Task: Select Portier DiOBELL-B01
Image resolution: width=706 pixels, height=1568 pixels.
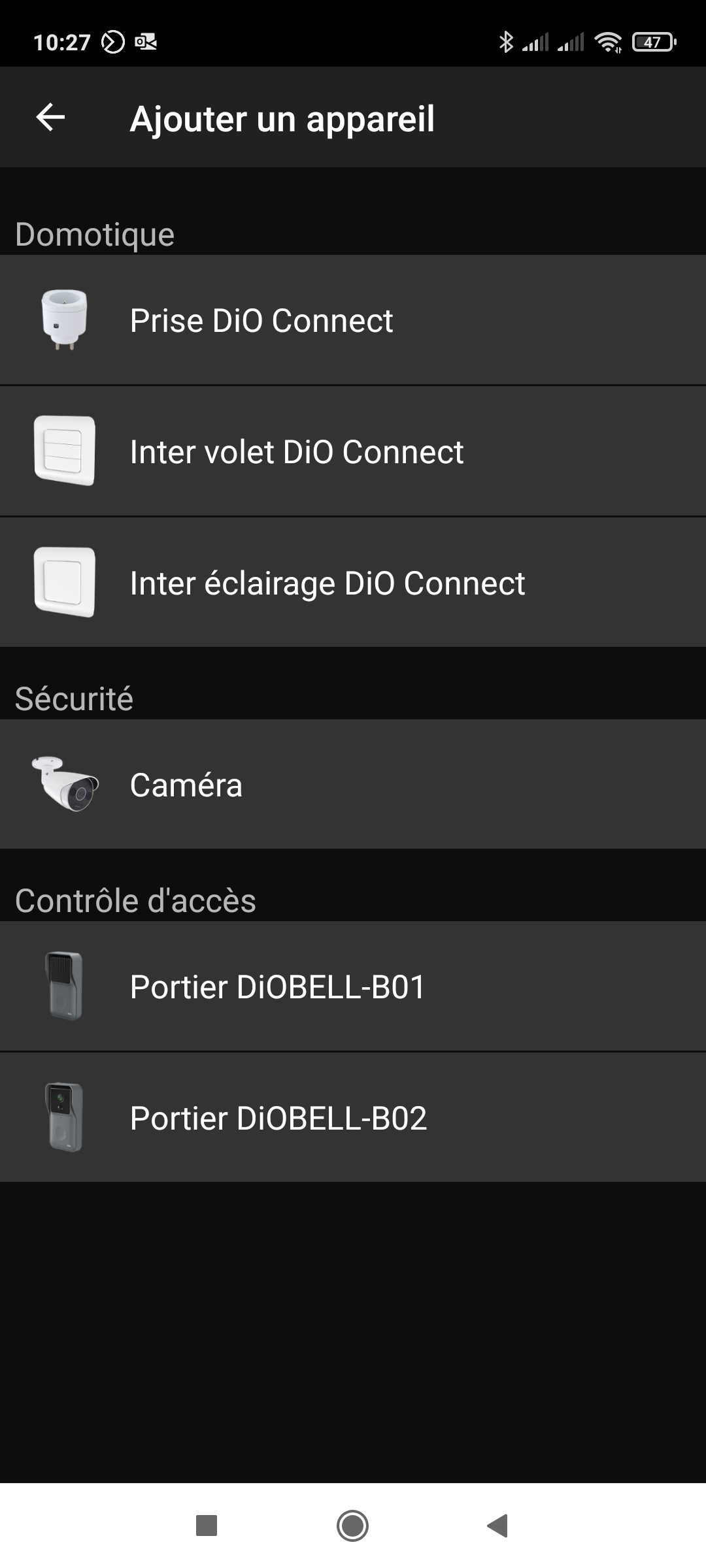Action: pyautogui.click(x=353, y=986)
